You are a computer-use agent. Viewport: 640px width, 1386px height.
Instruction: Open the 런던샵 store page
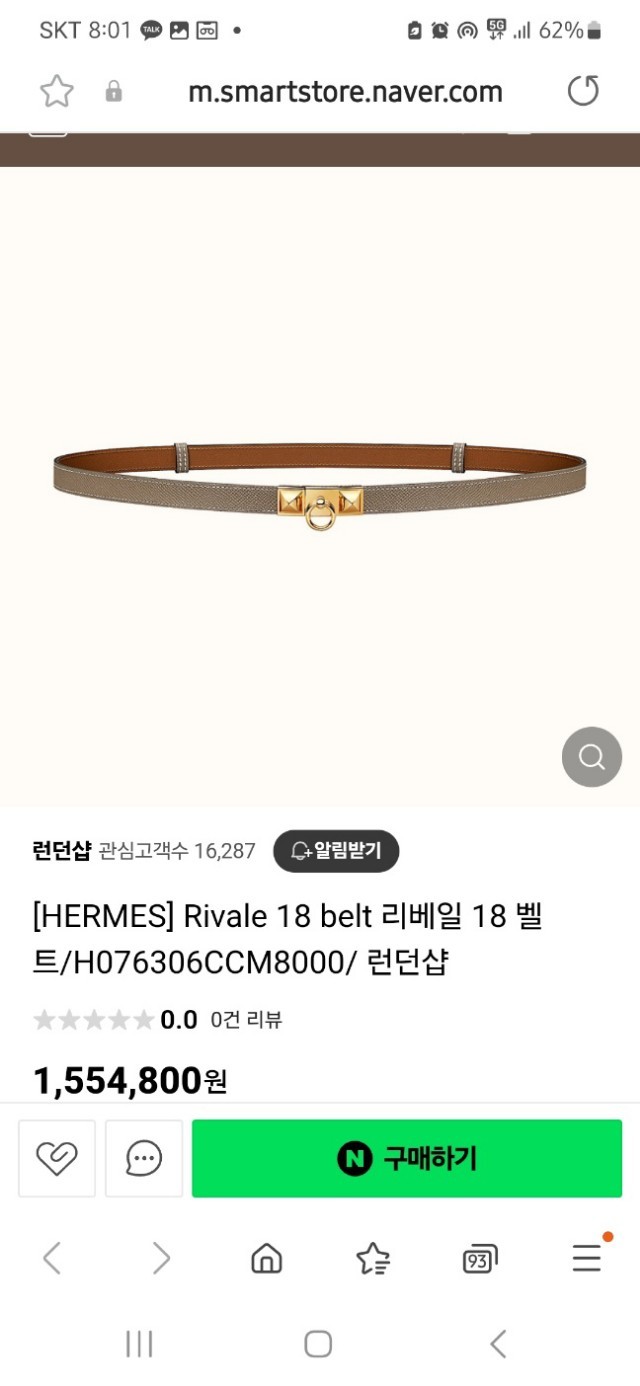pyautogui.click(x=61, y=851)
